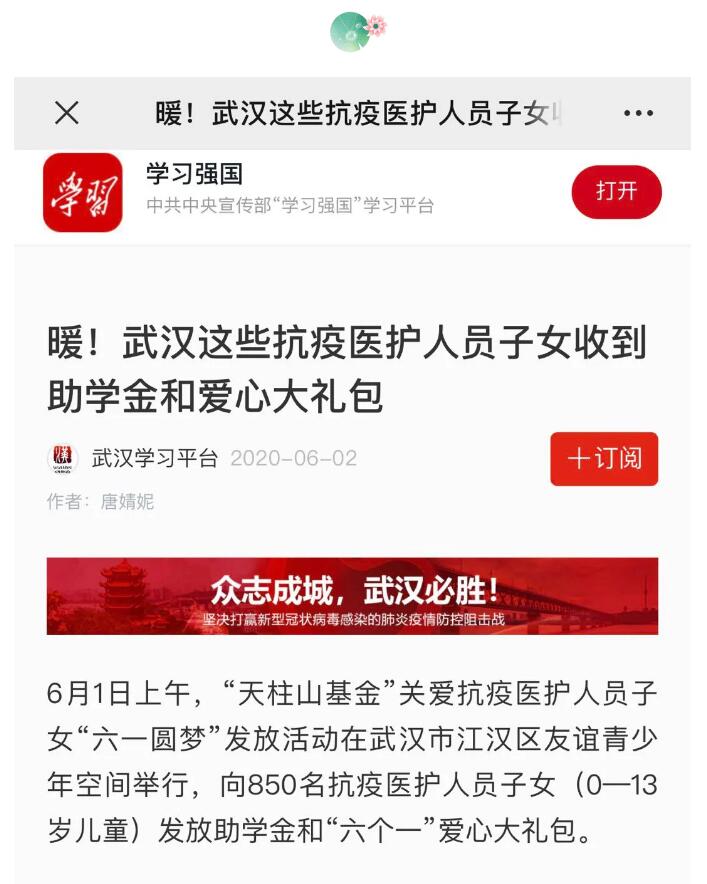Open the three-dot overflow menu

638,113
